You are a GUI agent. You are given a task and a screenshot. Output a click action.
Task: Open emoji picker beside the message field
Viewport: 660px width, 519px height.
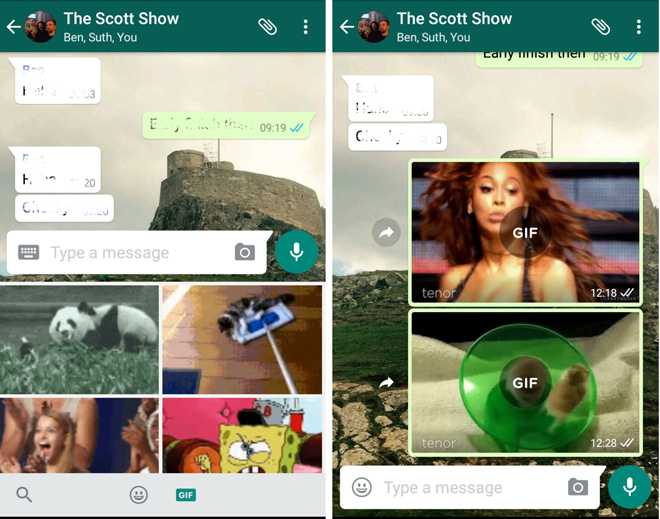[362, 487]
